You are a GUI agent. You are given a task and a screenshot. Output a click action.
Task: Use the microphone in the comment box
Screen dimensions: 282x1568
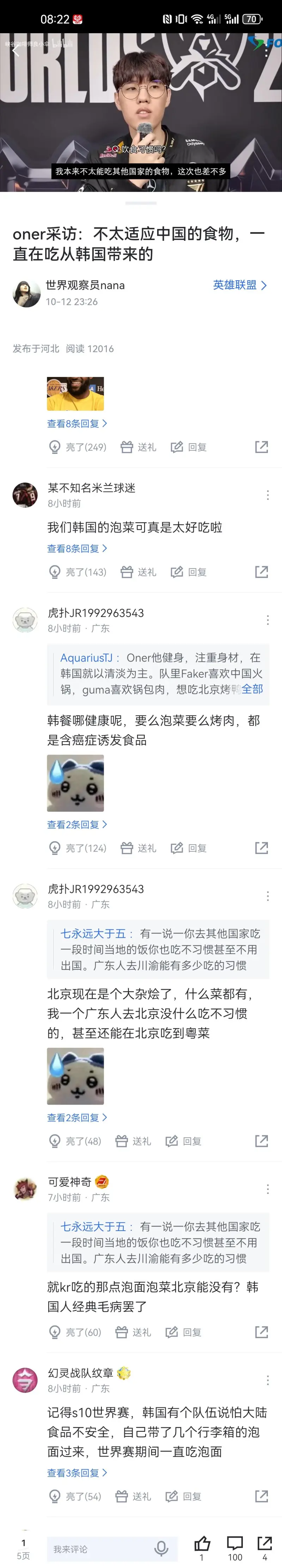[161, 1549]
